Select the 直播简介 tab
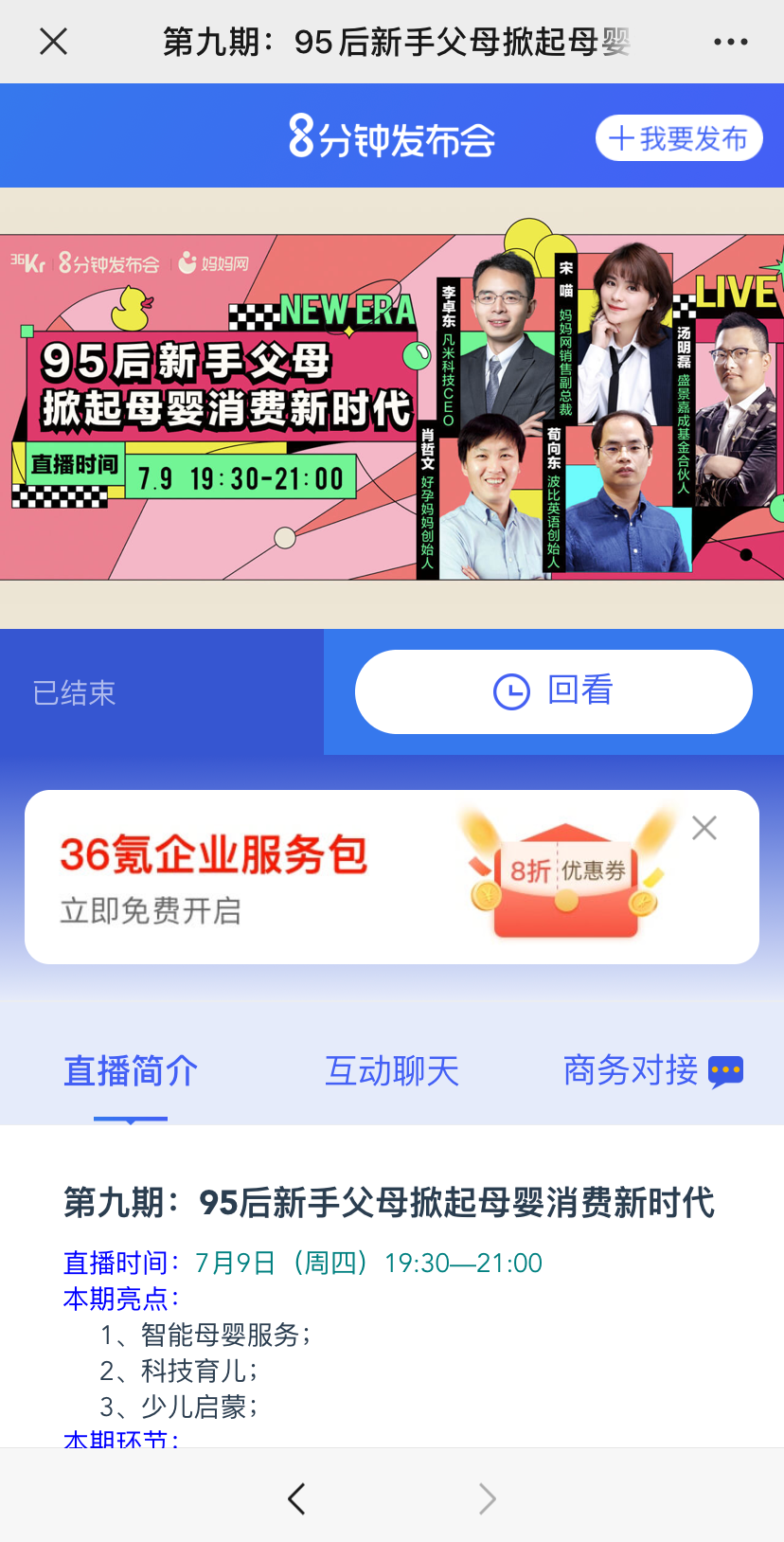 (131, 1071)
